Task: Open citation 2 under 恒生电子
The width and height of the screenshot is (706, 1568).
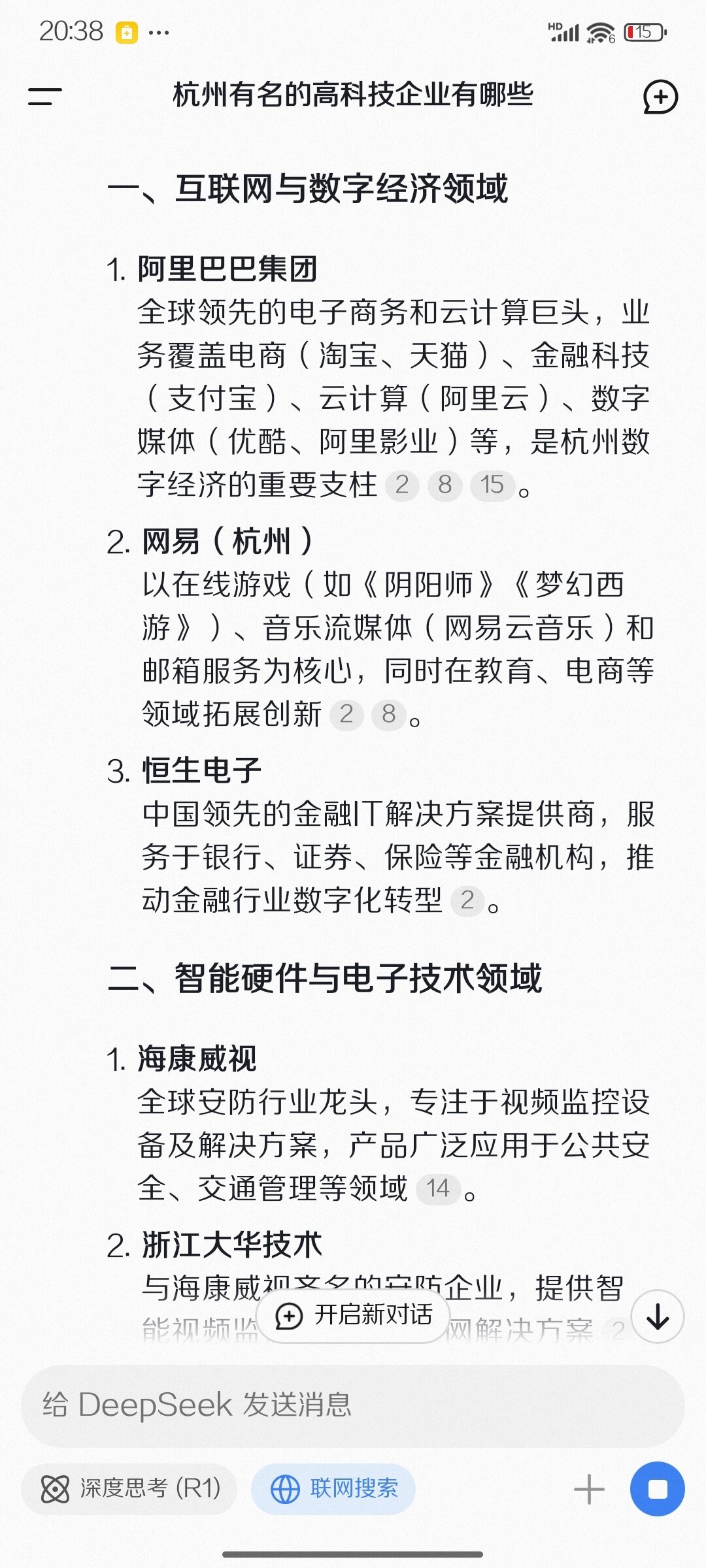Action: tap(467, 900)
